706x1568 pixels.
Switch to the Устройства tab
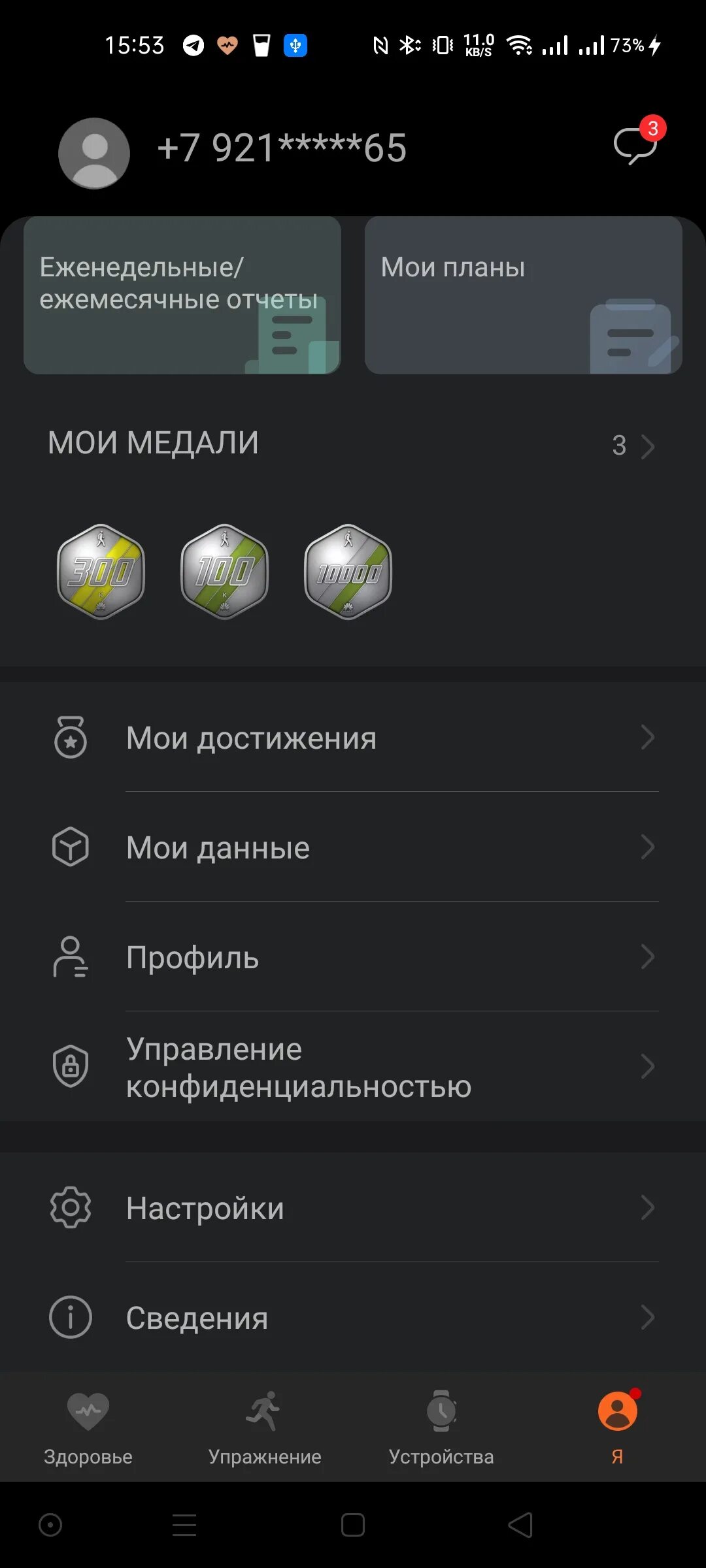coord(441,1428)
